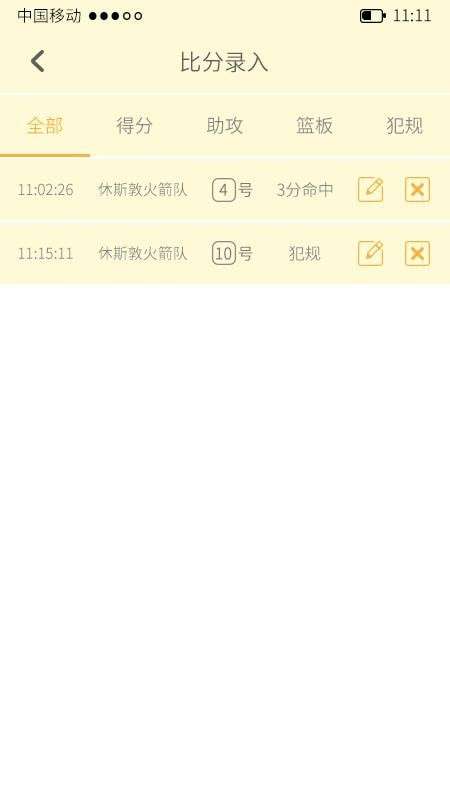
Task: Switch to the 犯规 tab
Action: (404, 126)
